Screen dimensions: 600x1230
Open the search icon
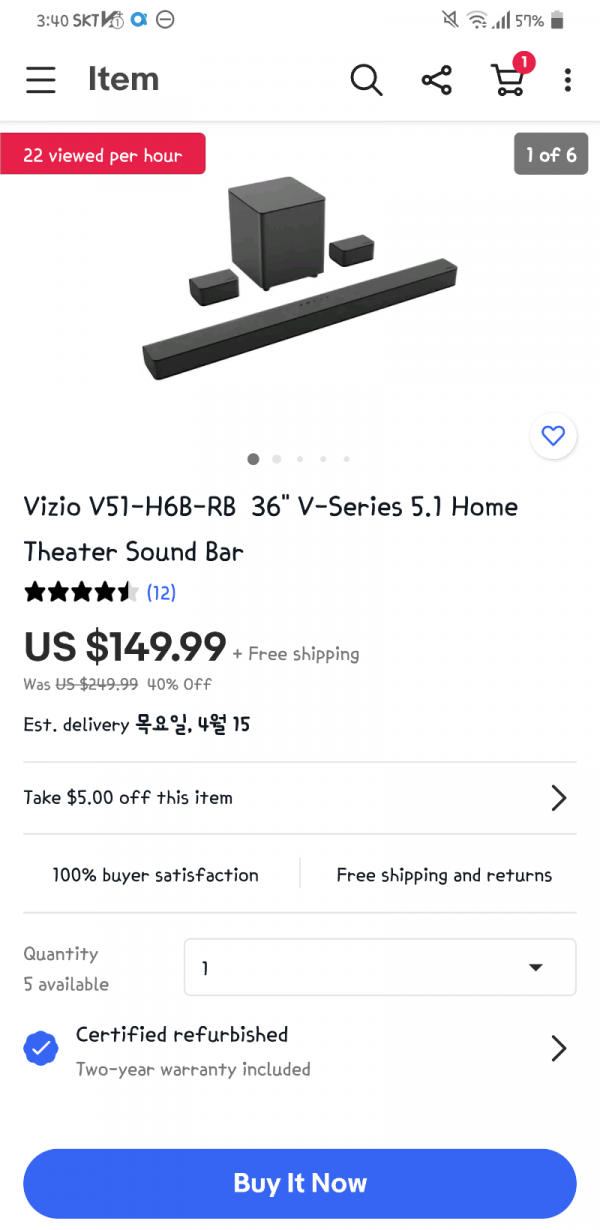[366, 79]
